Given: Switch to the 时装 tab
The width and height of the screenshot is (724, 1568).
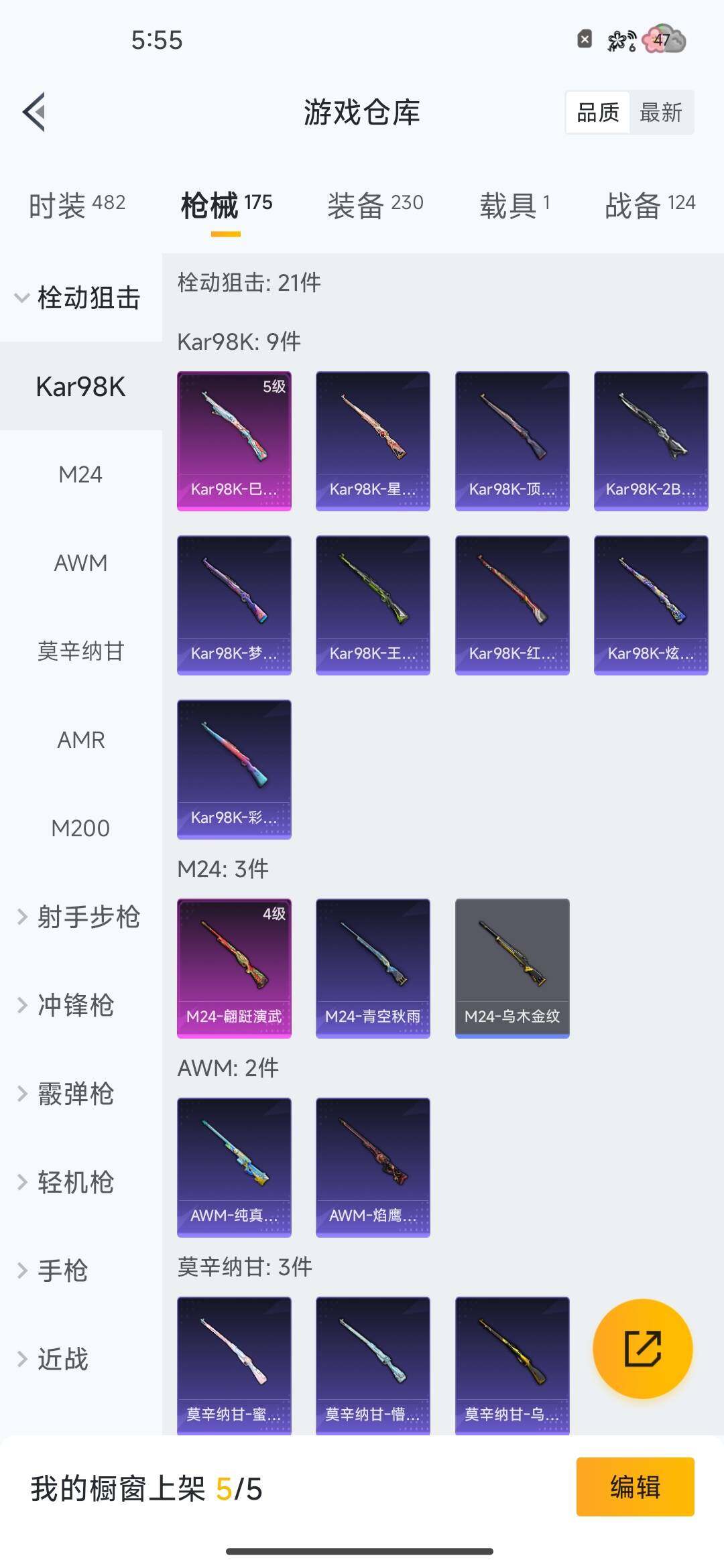Looking at the screenshot, I should pyautogui.click(x=77, y=204).
